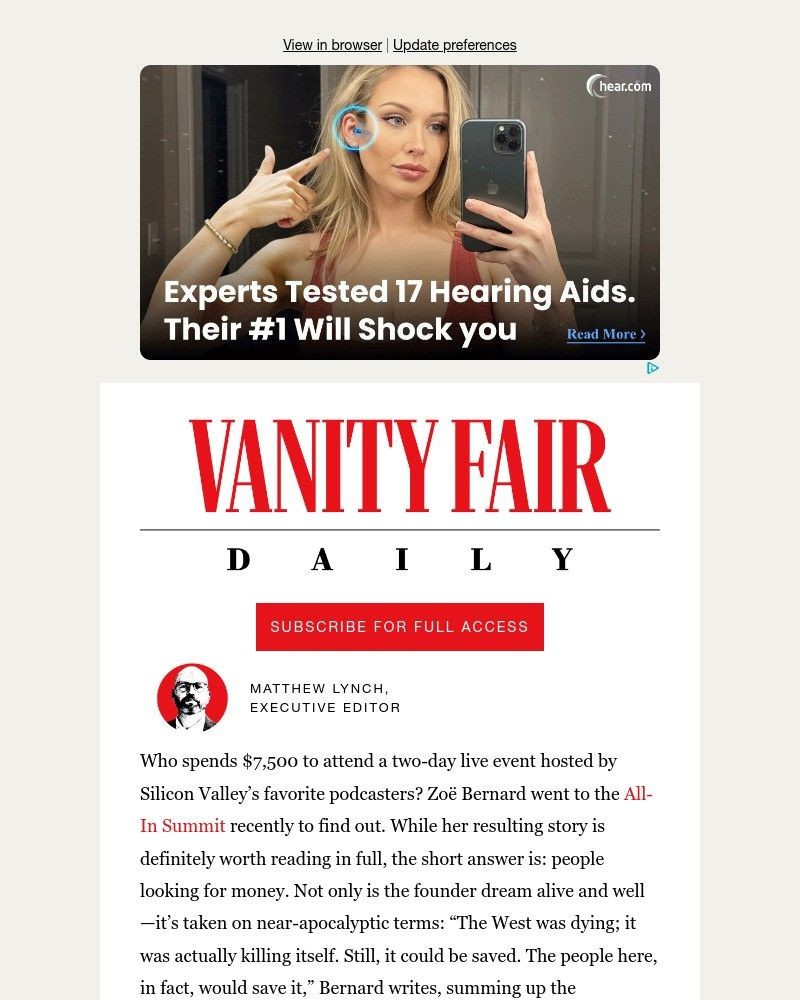Open Update preferences
This screenshot has width=800, height=1000.
click(455, 45)
